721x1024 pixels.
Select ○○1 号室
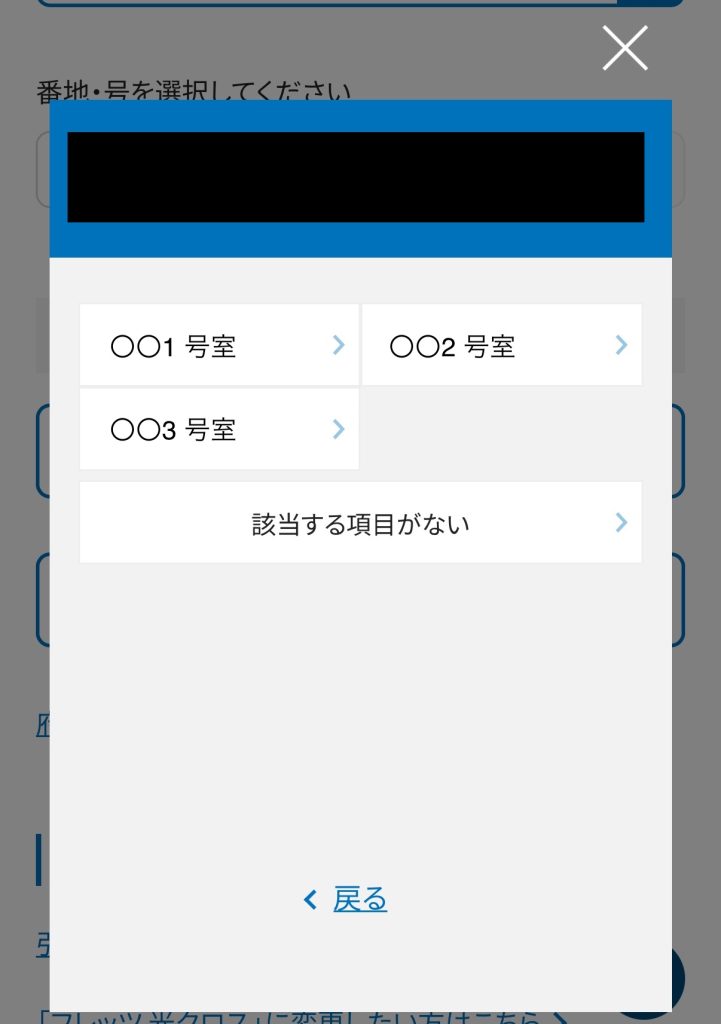click(219, 346)
